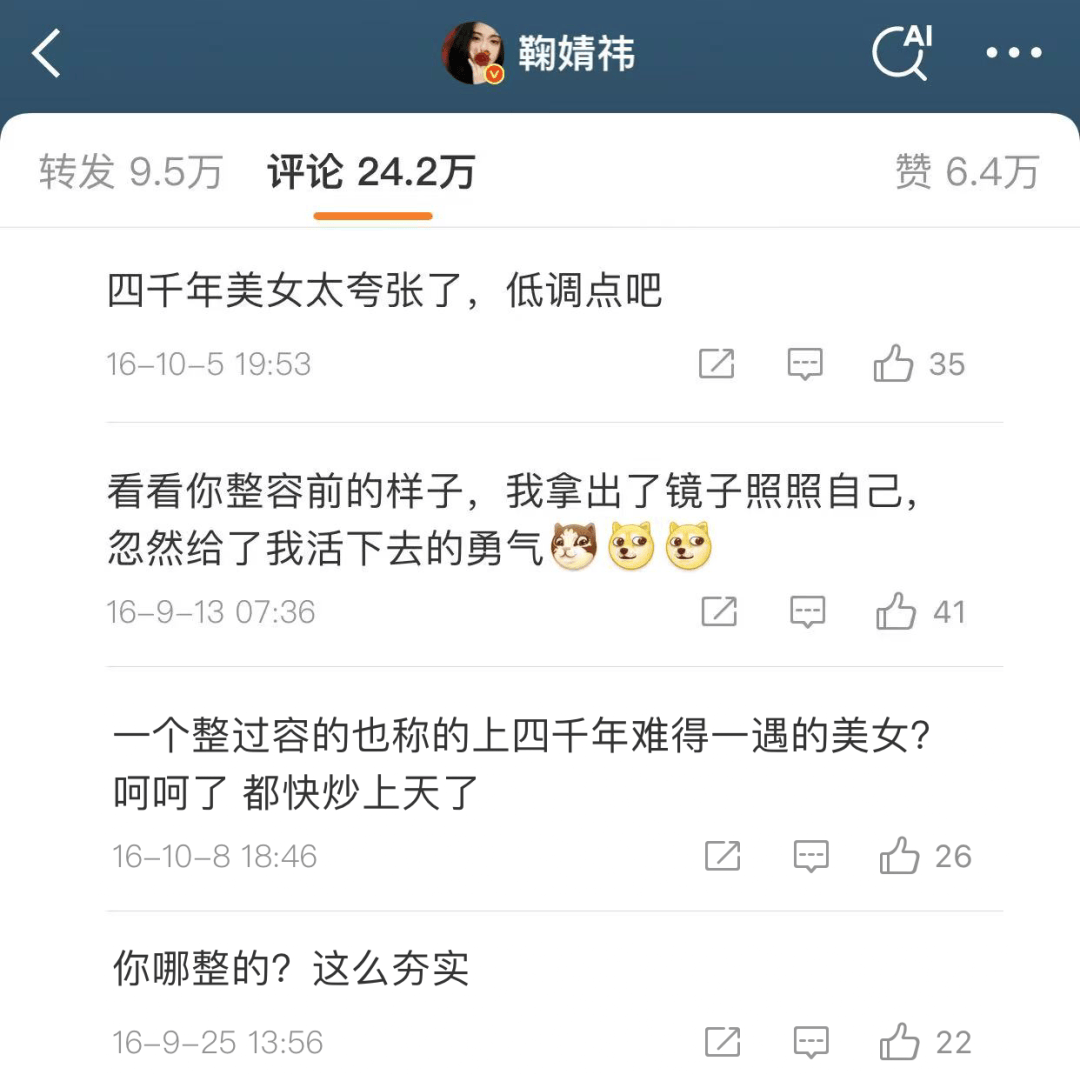Open 鞠婧祎's profile from the header
The width and height of the screenshot is (1080, 1088).
pos(540,53)
